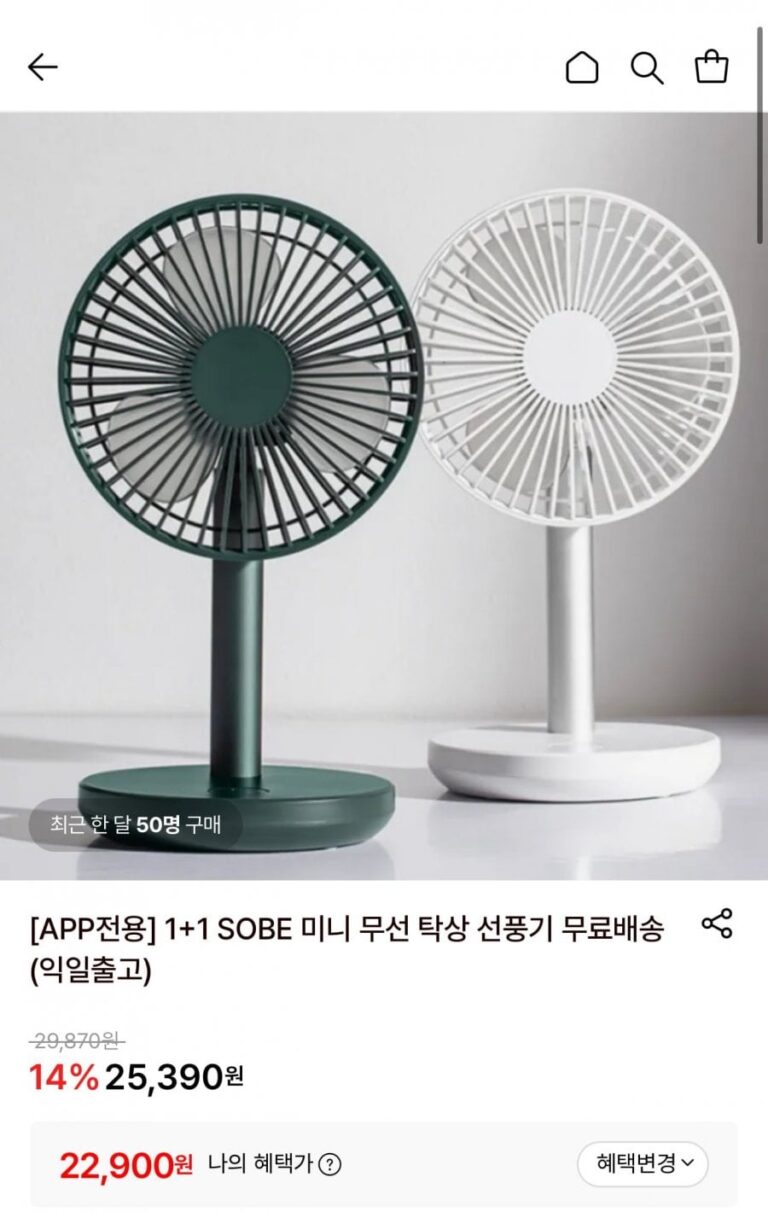Share this SOBE fan product
Viewport: 768px width, 1212px height.
(x=717, y=923)
